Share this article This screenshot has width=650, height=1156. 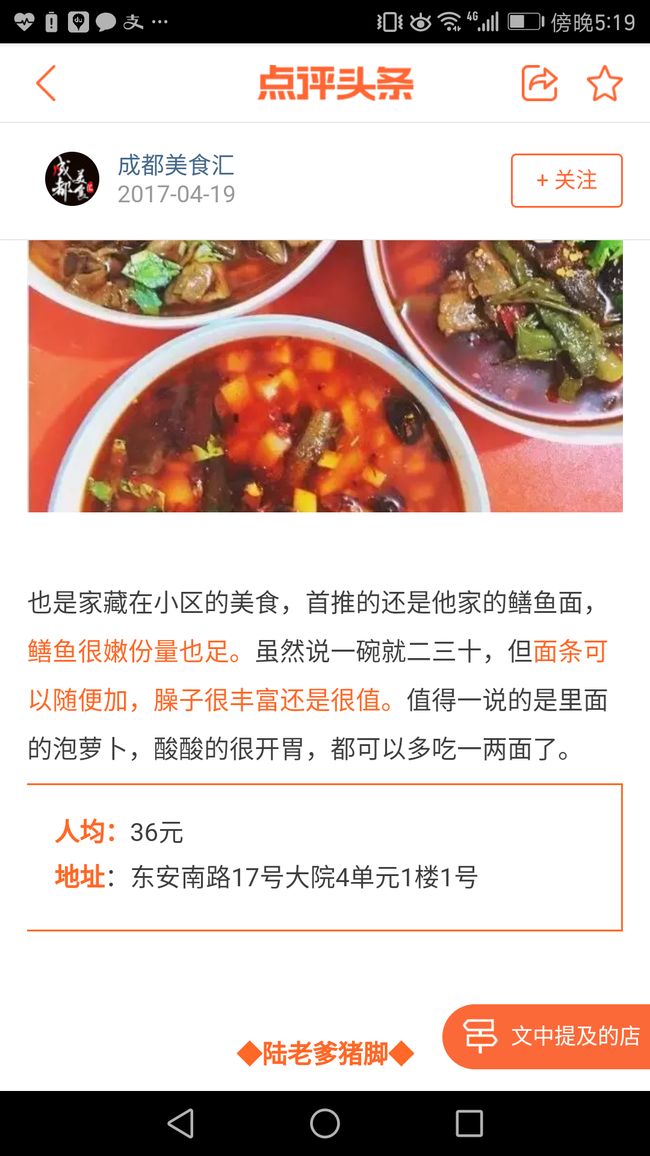(539, 83)
